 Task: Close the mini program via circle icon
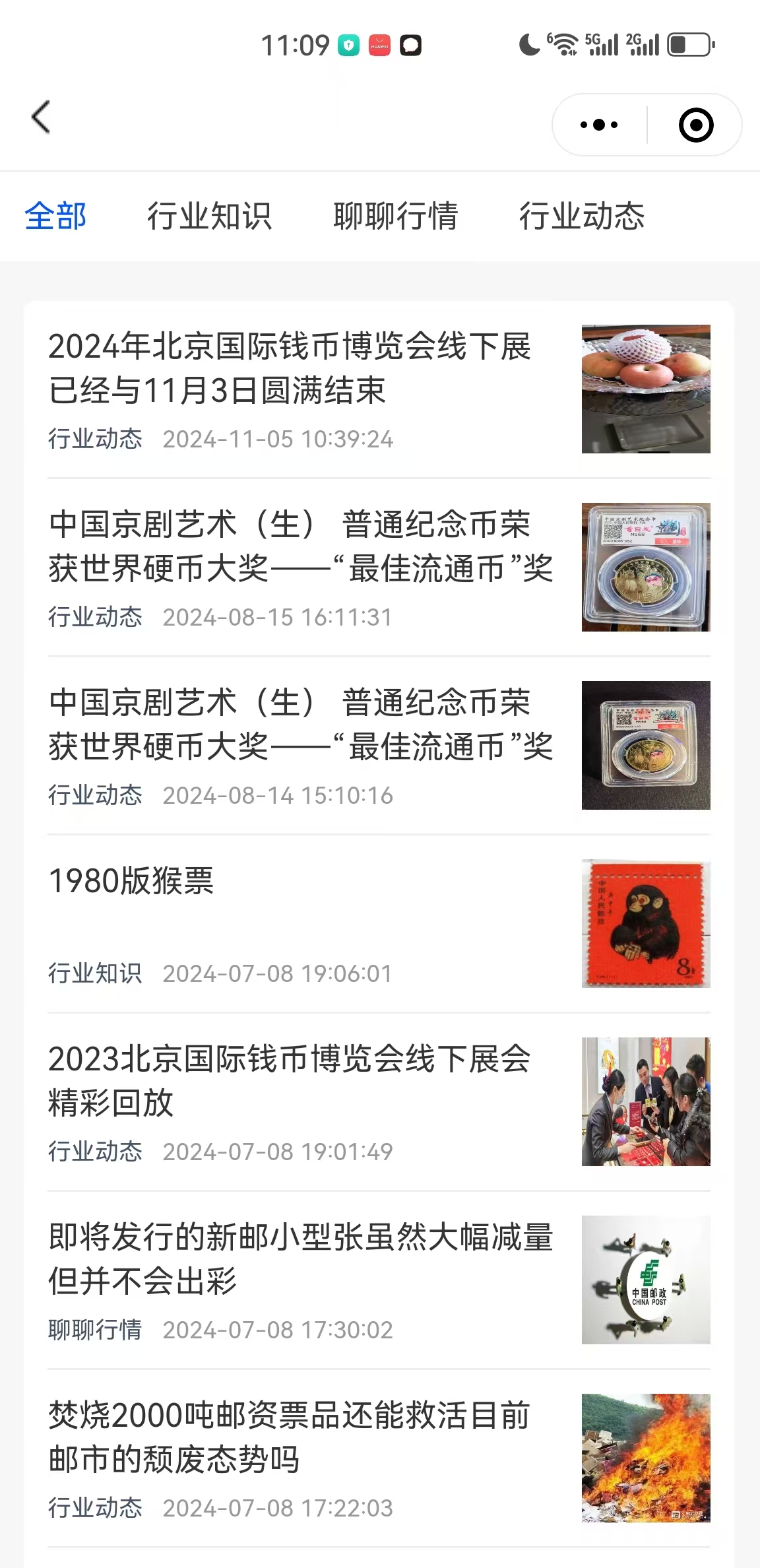point(696,125)
